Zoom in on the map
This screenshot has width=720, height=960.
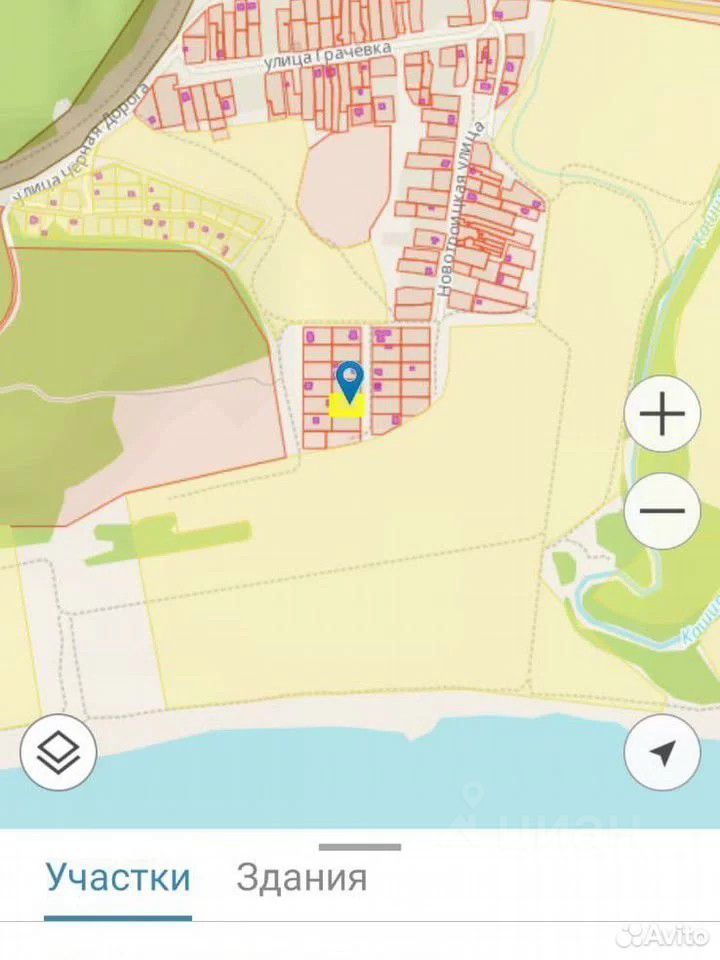(661, 415)
